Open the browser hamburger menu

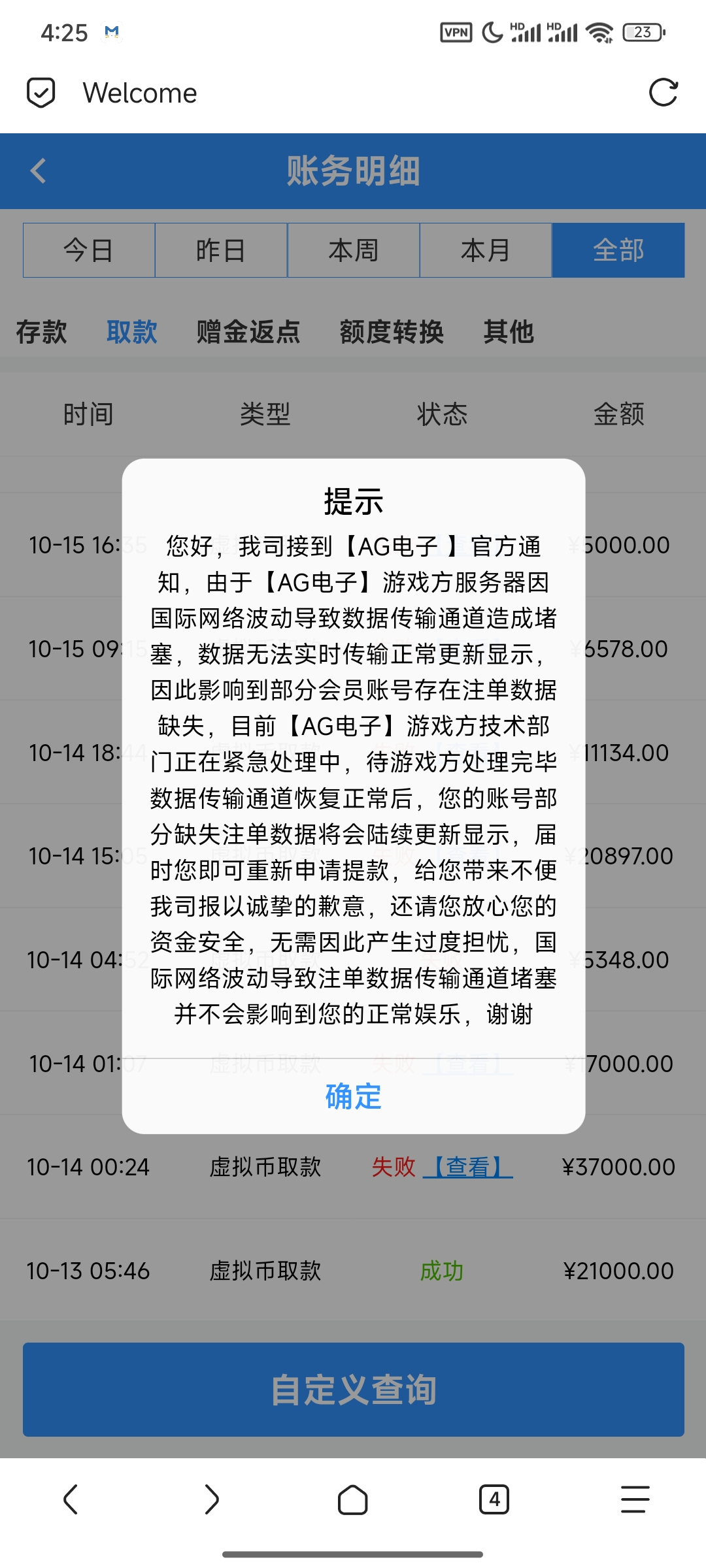click(633, 1500)
